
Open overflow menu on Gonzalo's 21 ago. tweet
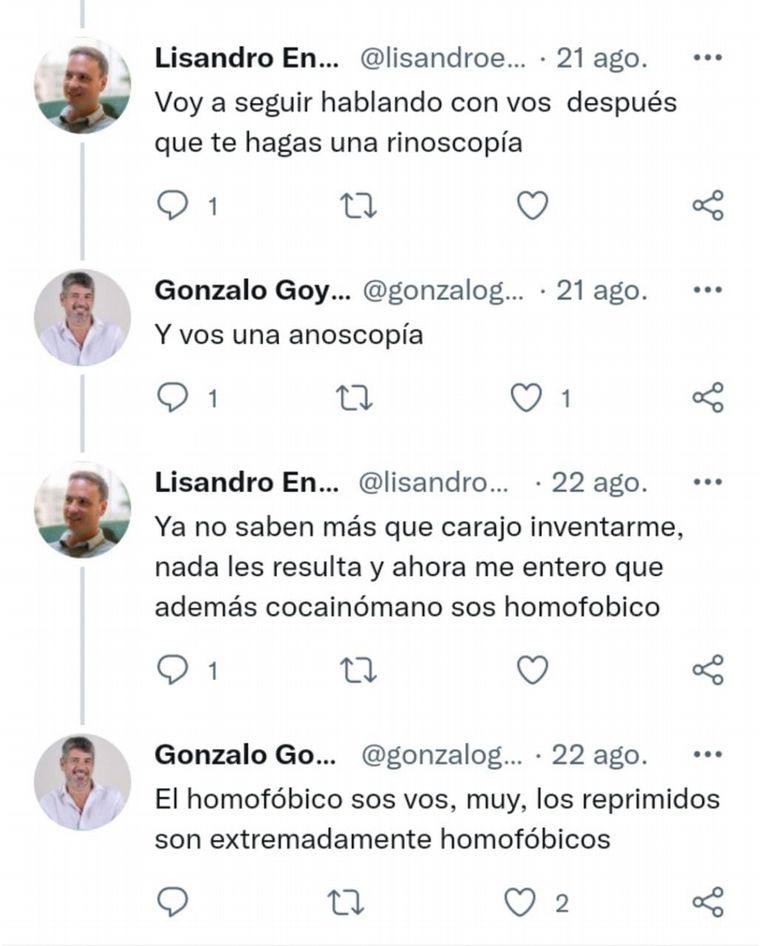pos(707,291)
